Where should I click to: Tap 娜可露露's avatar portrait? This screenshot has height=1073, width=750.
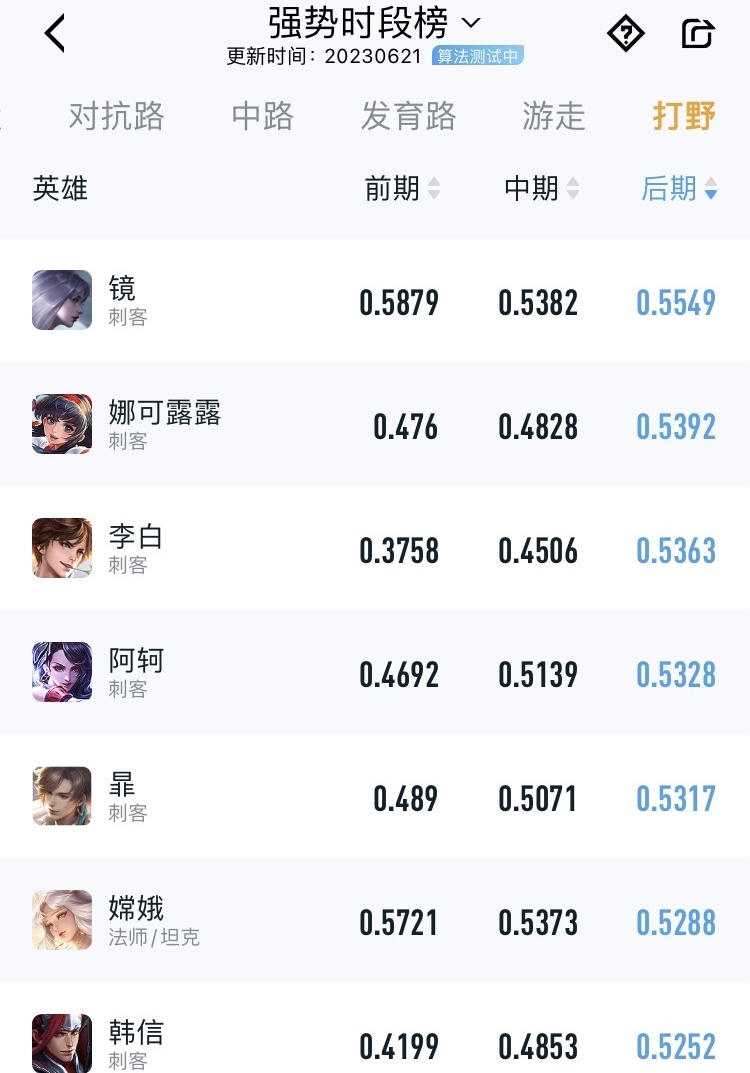[61, 423]
